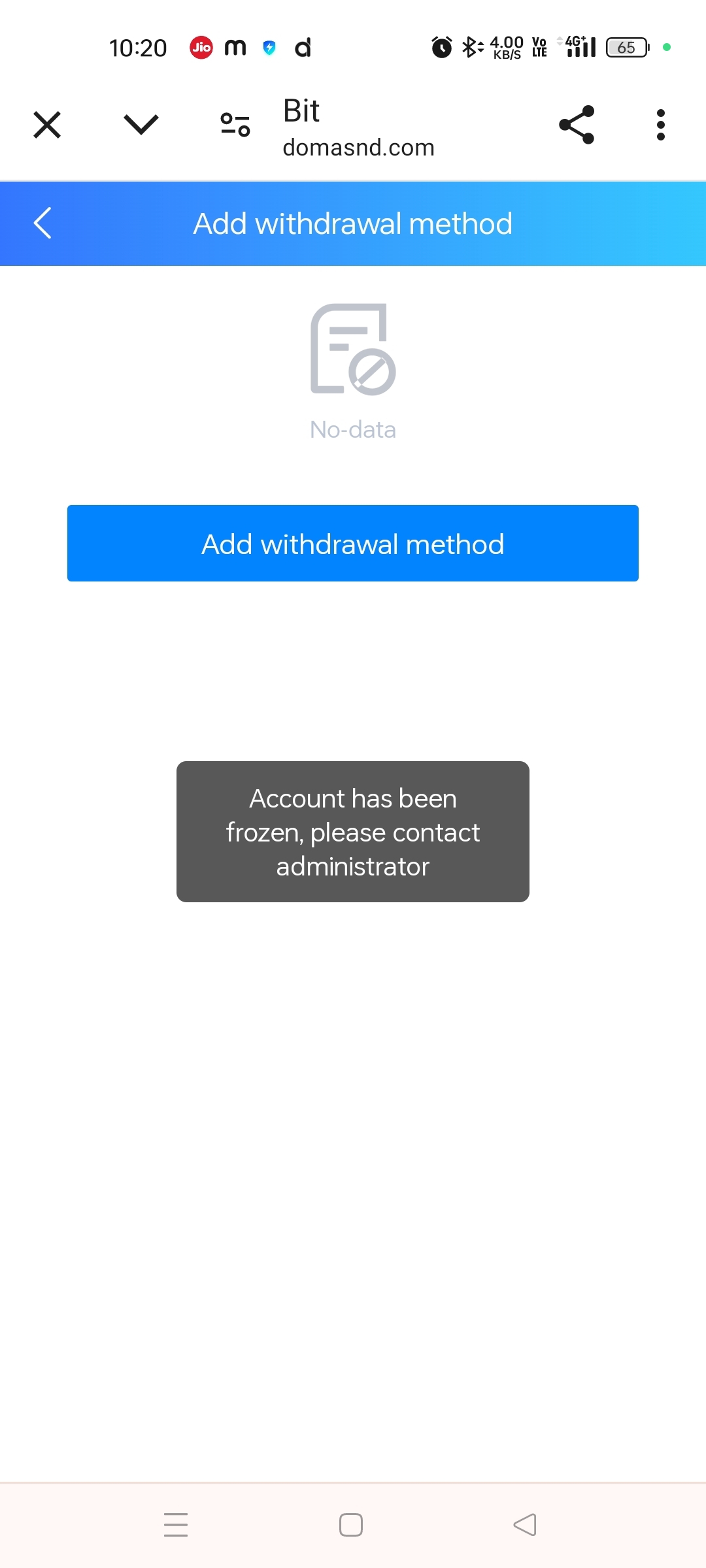Close the browser custom tab
706x1568 pixels.
(47, 125)
